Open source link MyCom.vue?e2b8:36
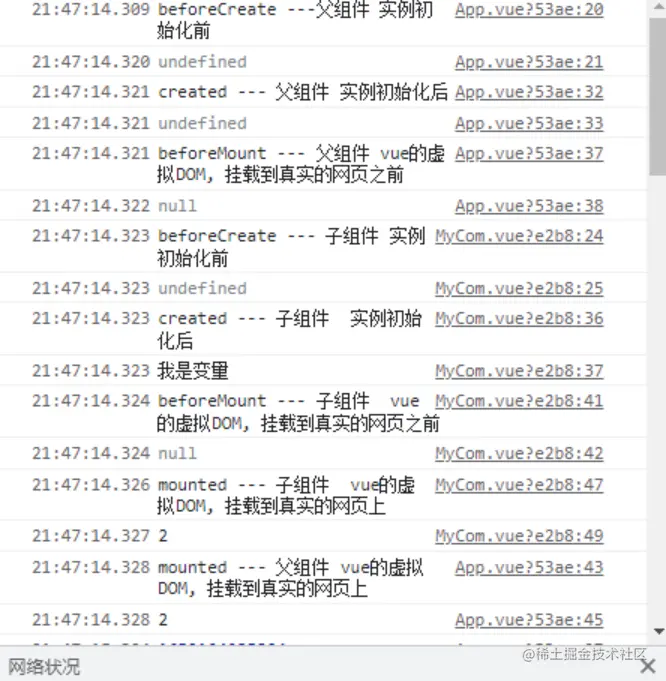Screen dimensions: 666x681 519,319
